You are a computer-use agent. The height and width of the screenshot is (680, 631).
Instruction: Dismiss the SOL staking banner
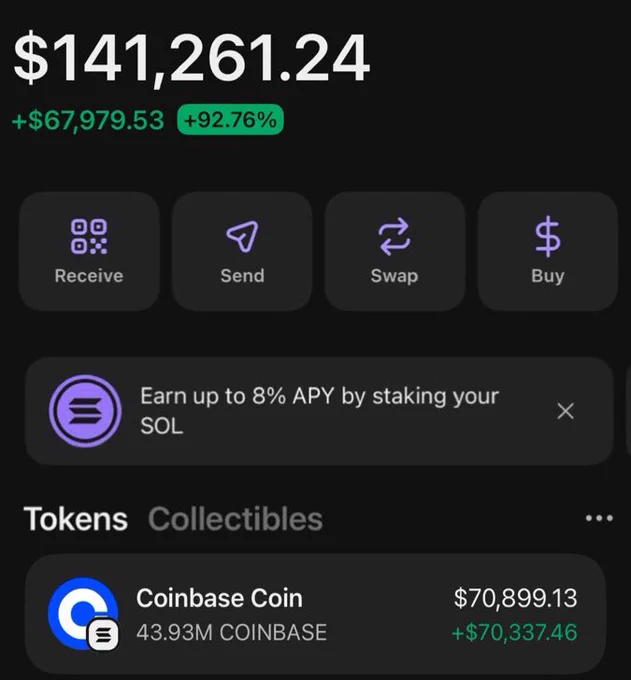pos(566,411)
